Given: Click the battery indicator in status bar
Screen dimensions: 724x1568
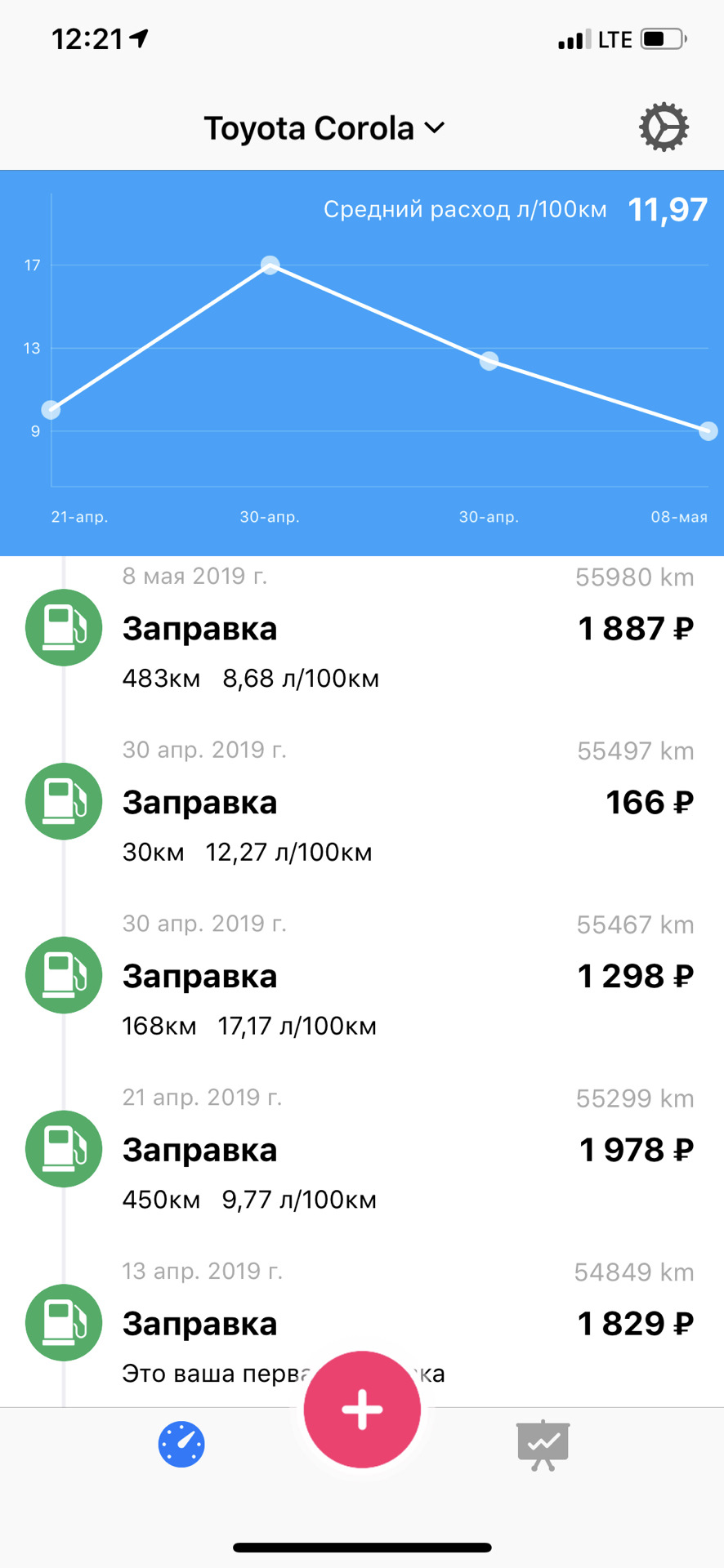Looking at the screenshot, I should pos(664,38).
